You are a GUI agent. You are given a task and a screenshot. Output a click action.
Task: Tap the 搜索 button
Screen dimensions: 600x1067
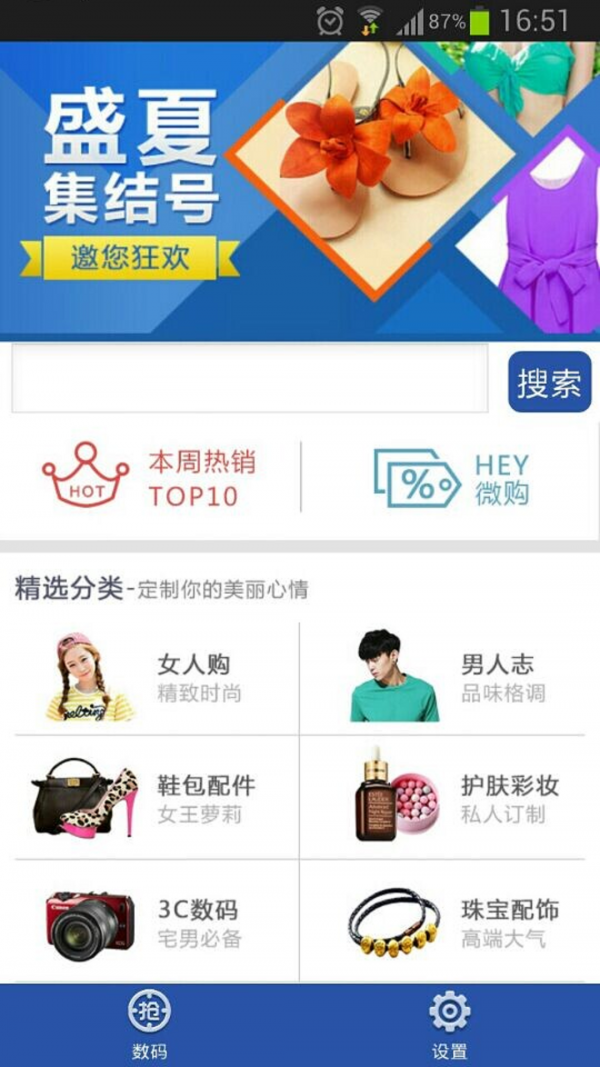(x=549, y=382)
